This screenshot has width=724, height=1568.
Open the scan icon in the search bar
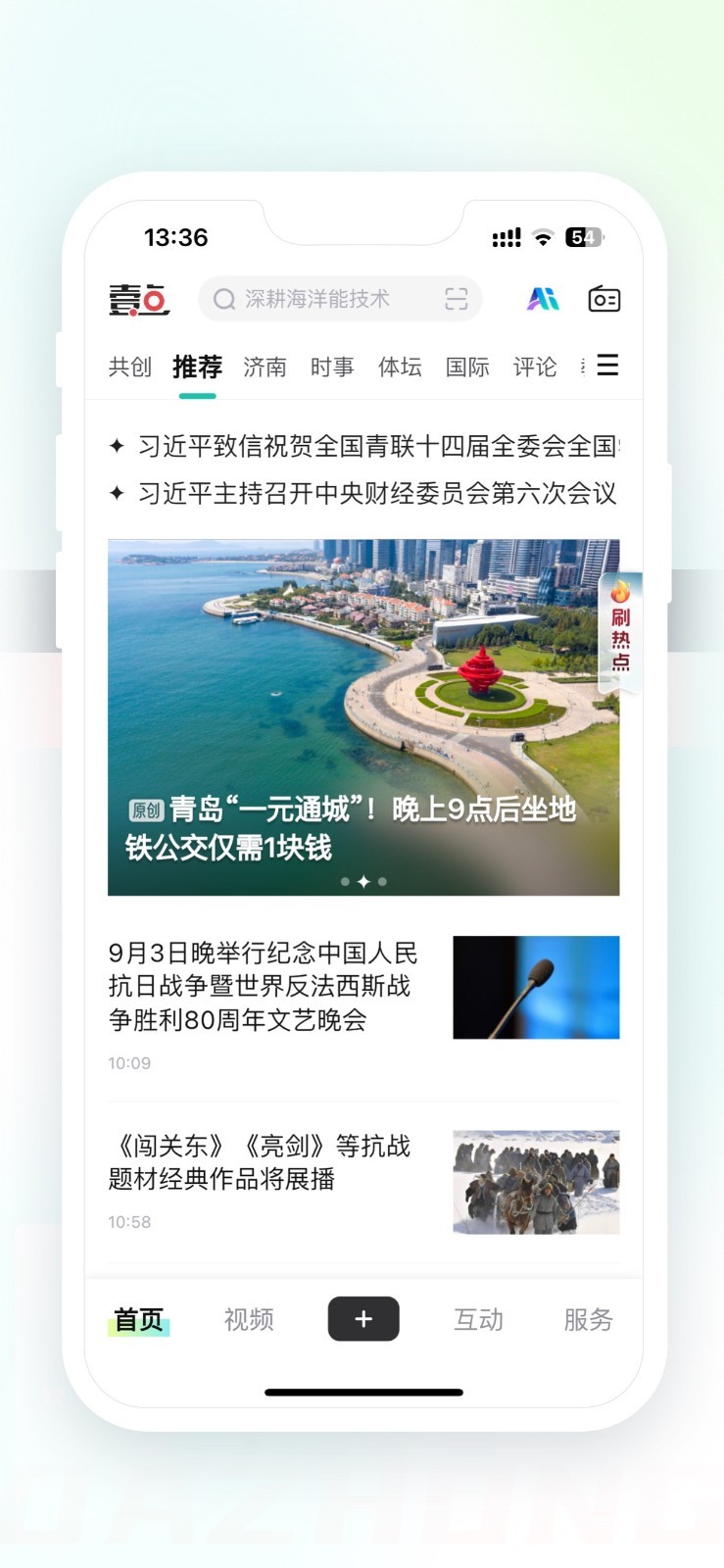(x=455, y=299)
